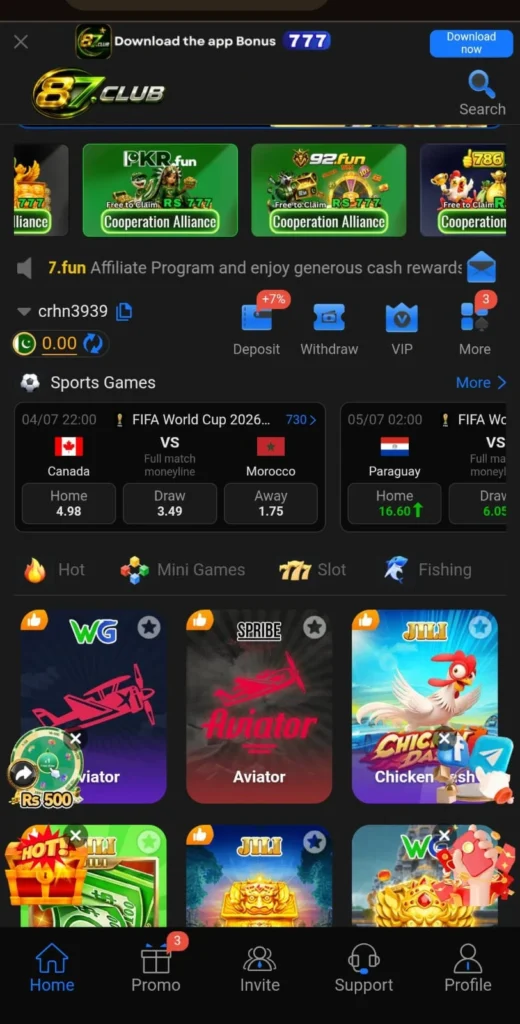Favorite the Spribe Aviator game star

(x=315, y=628)
